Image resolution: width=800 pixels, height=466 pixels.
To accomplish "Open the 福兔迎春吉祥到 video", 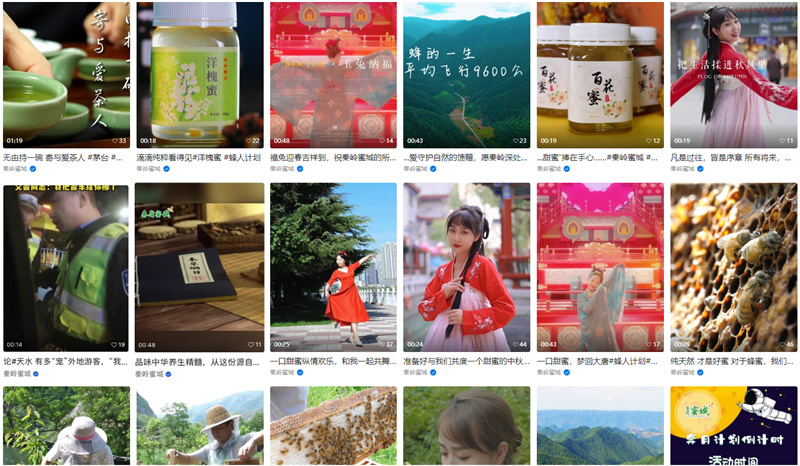I will [x=333, y=75].
